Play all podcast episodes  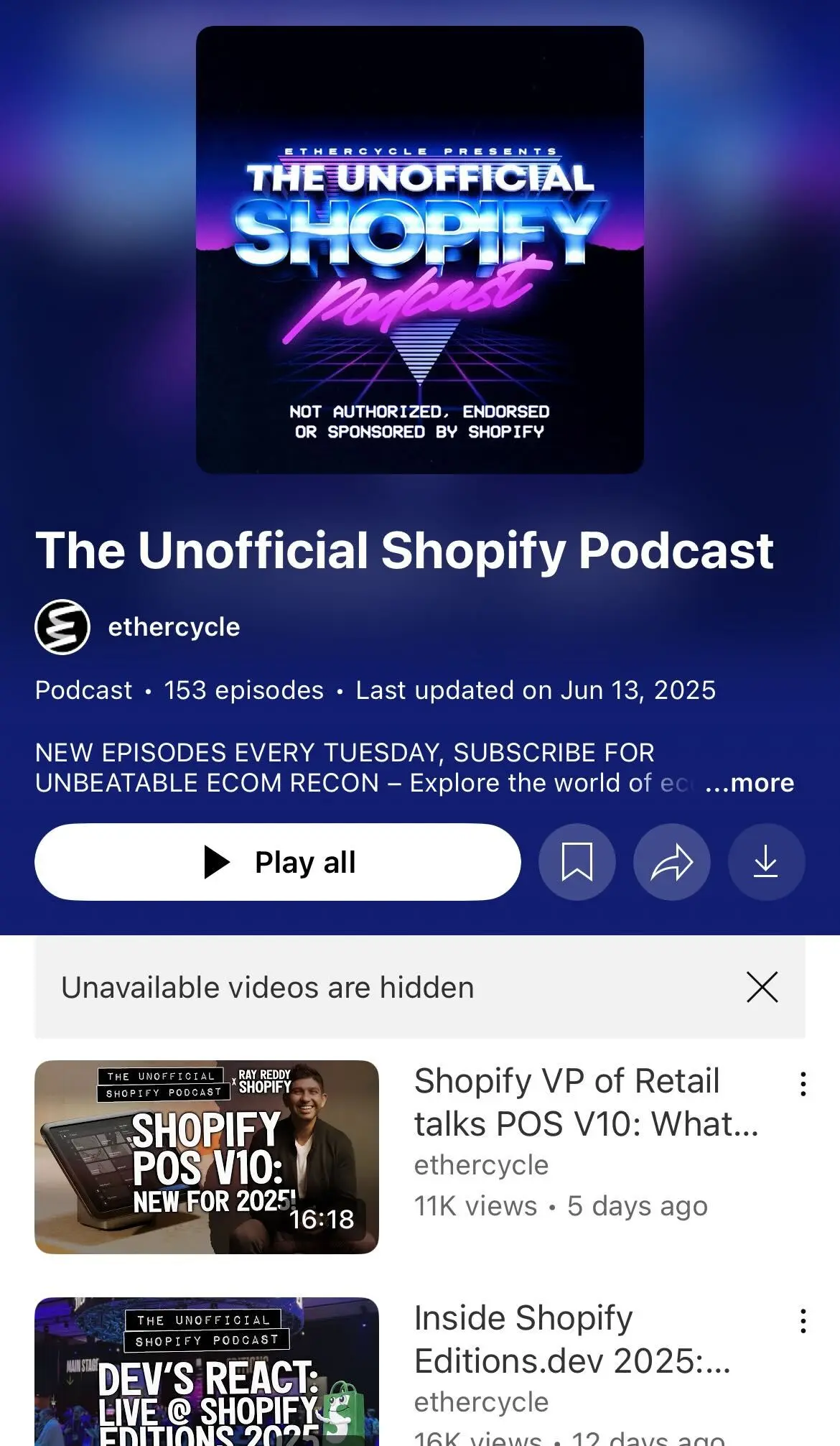pyautogui.click(x=277, y=862)
